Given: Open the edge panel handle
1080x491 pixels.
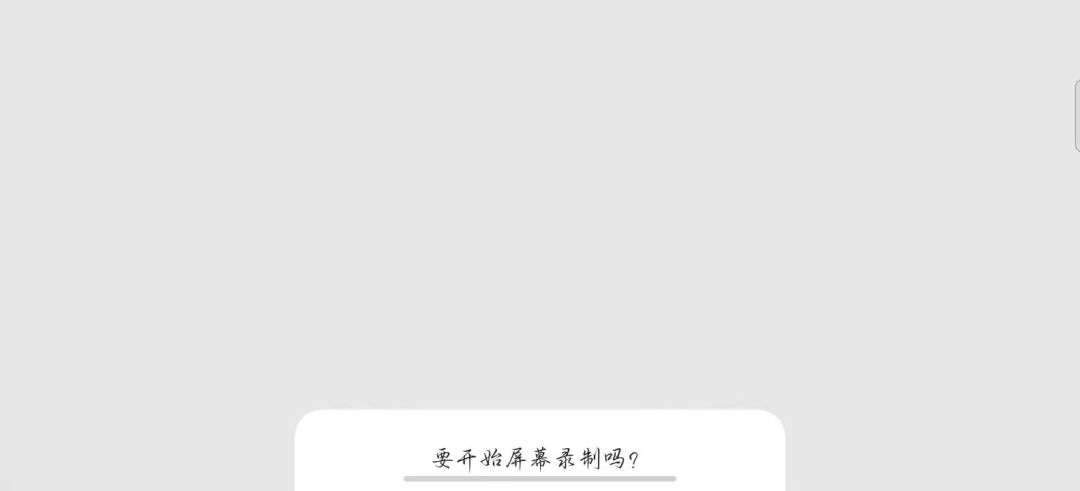Looking at the screenshot, I should pos(1076,116).
